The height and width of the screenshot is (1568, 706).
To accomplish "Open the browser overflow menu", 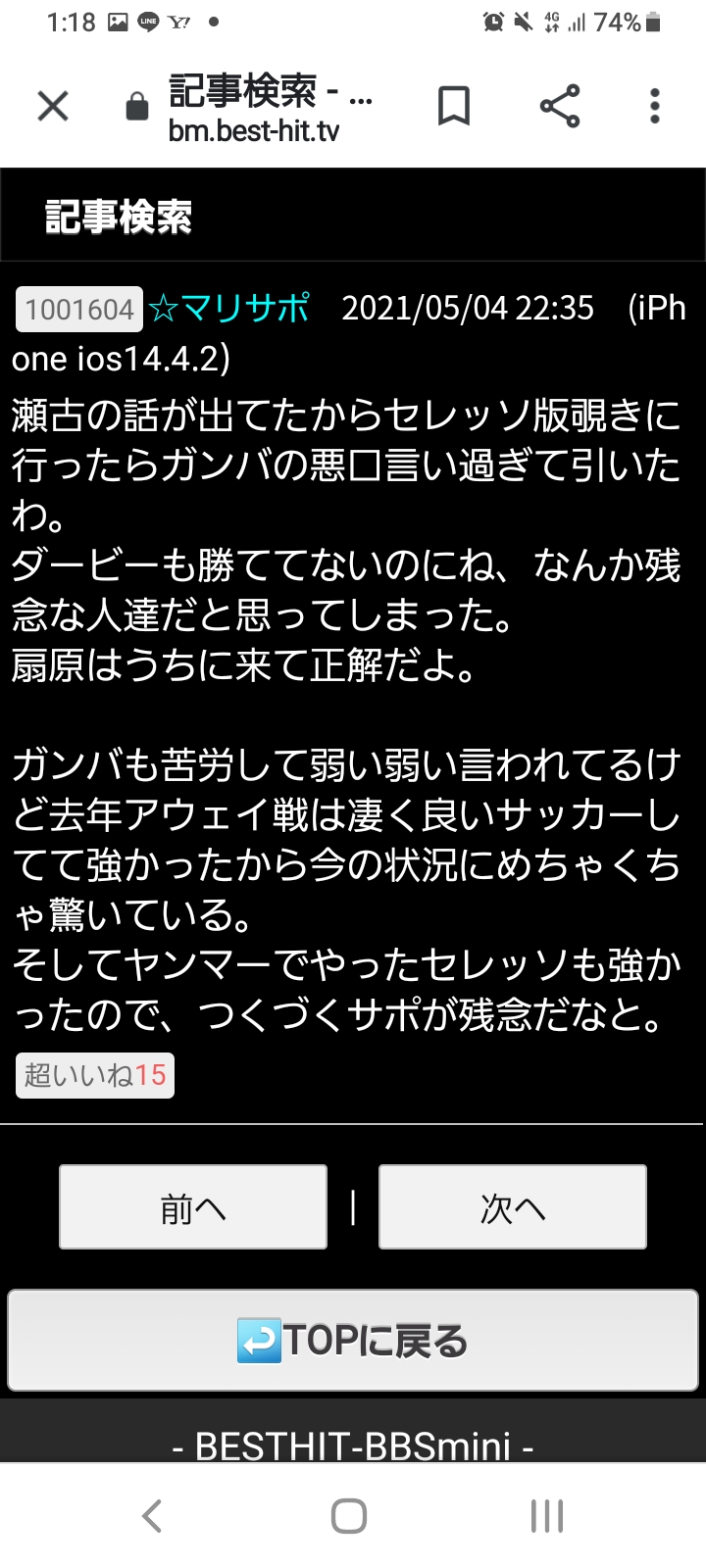I will pos(654,106).
